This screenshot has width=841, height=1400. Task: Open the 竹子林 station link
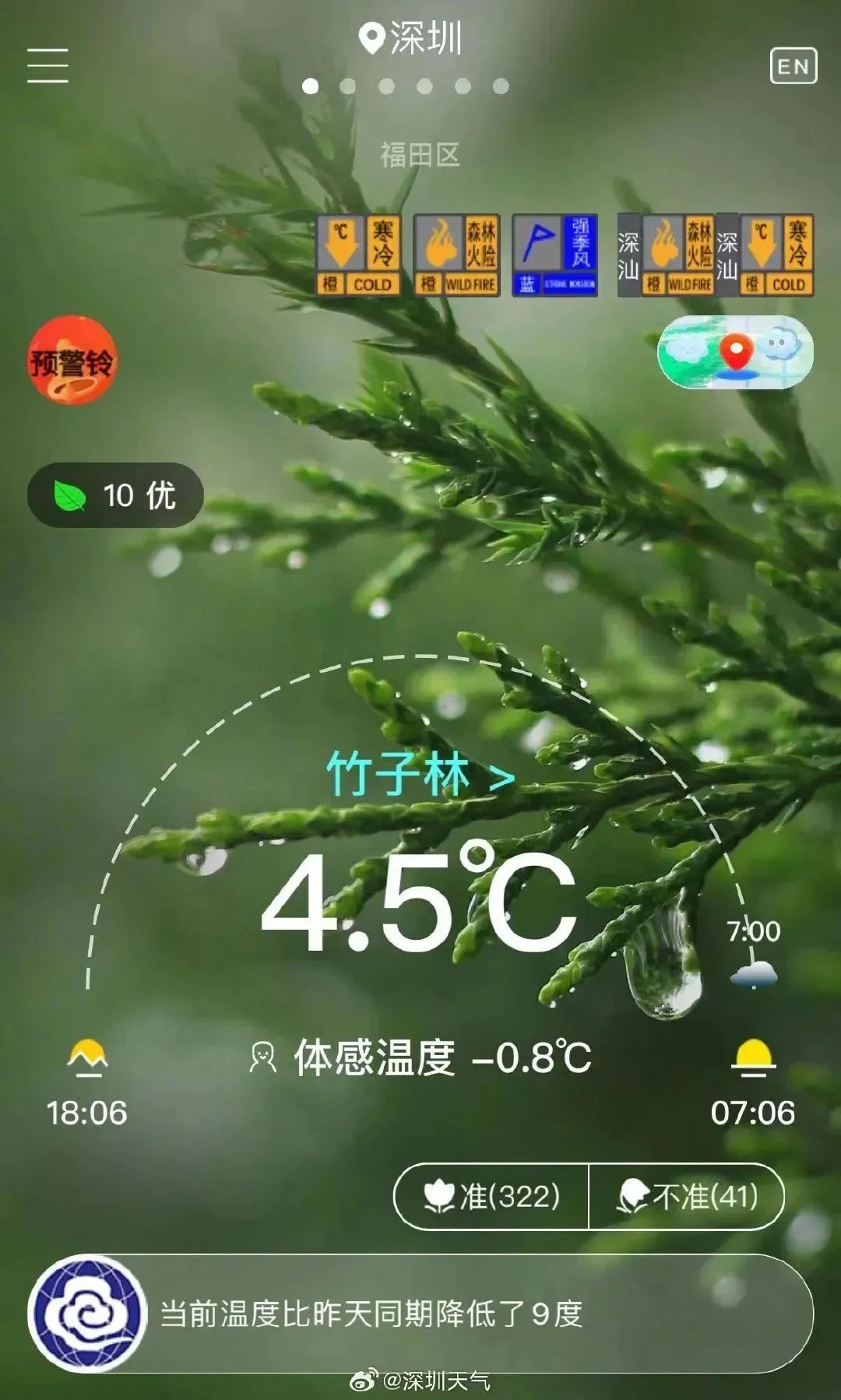click(x=420, y=774)
